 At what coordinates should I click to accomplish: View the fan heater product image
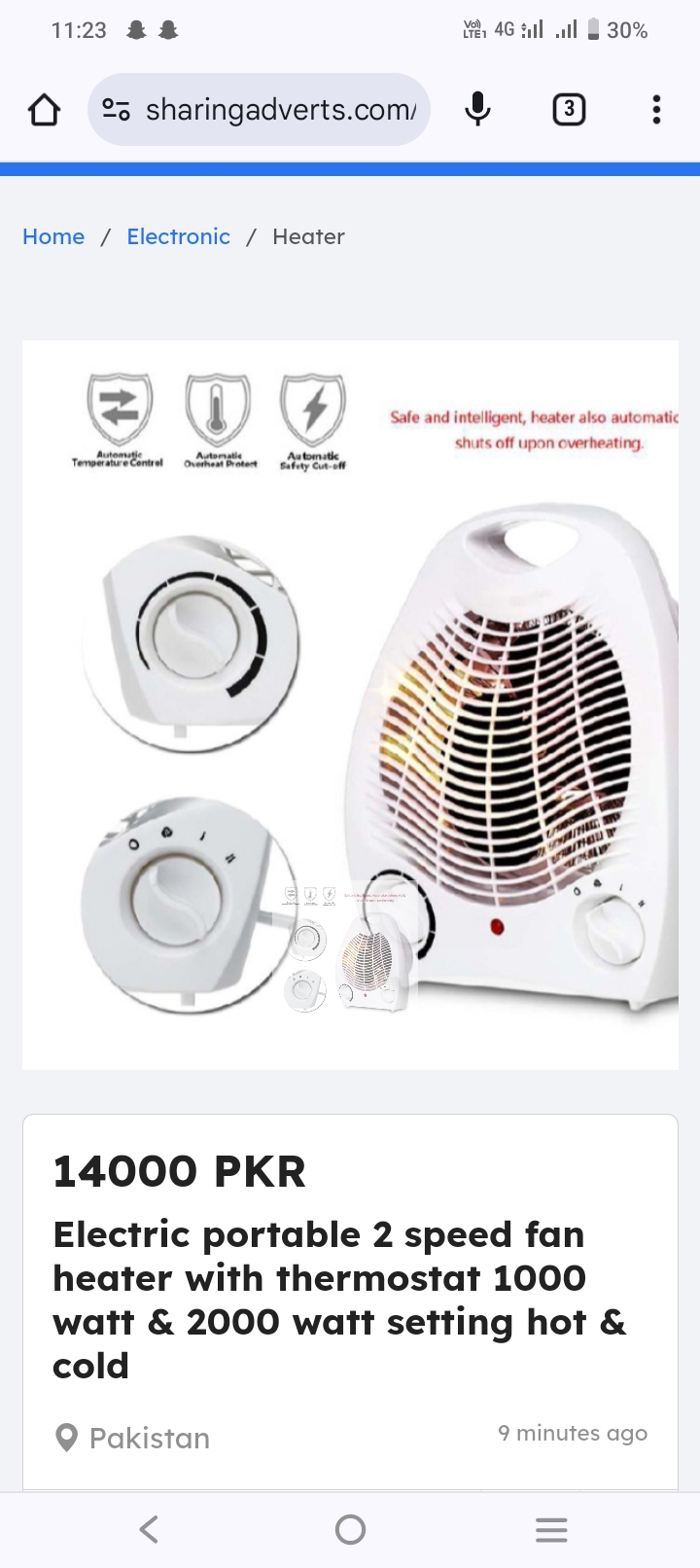tap(350, 705)
